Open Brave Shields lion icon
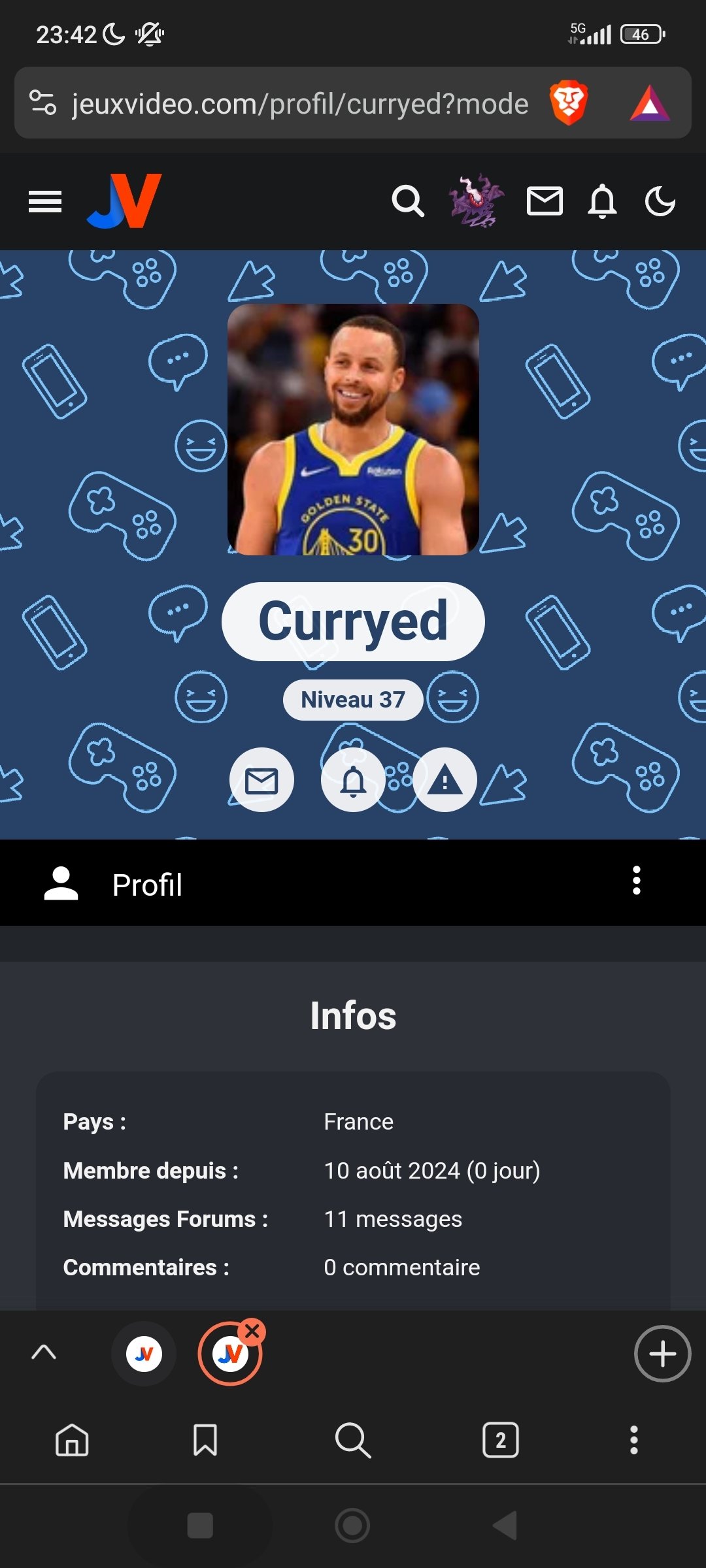 (x=569, y=103)
